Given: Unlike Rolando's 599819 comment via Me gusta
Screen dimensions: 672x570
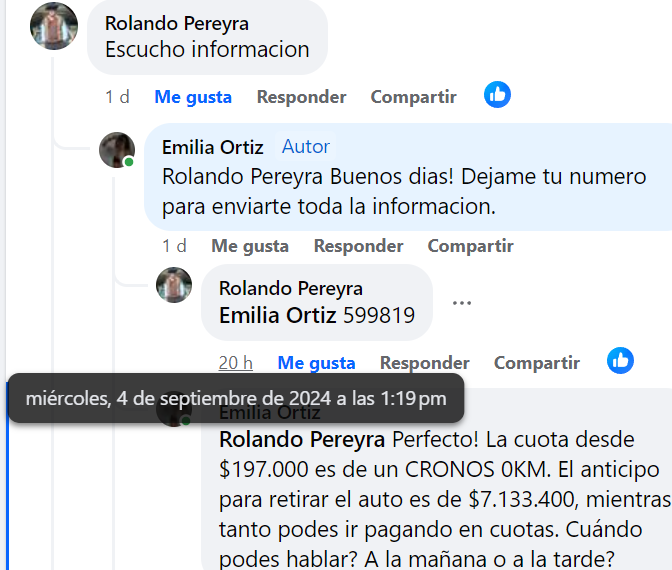Looking at the screenshot, I should coord(316,362).
